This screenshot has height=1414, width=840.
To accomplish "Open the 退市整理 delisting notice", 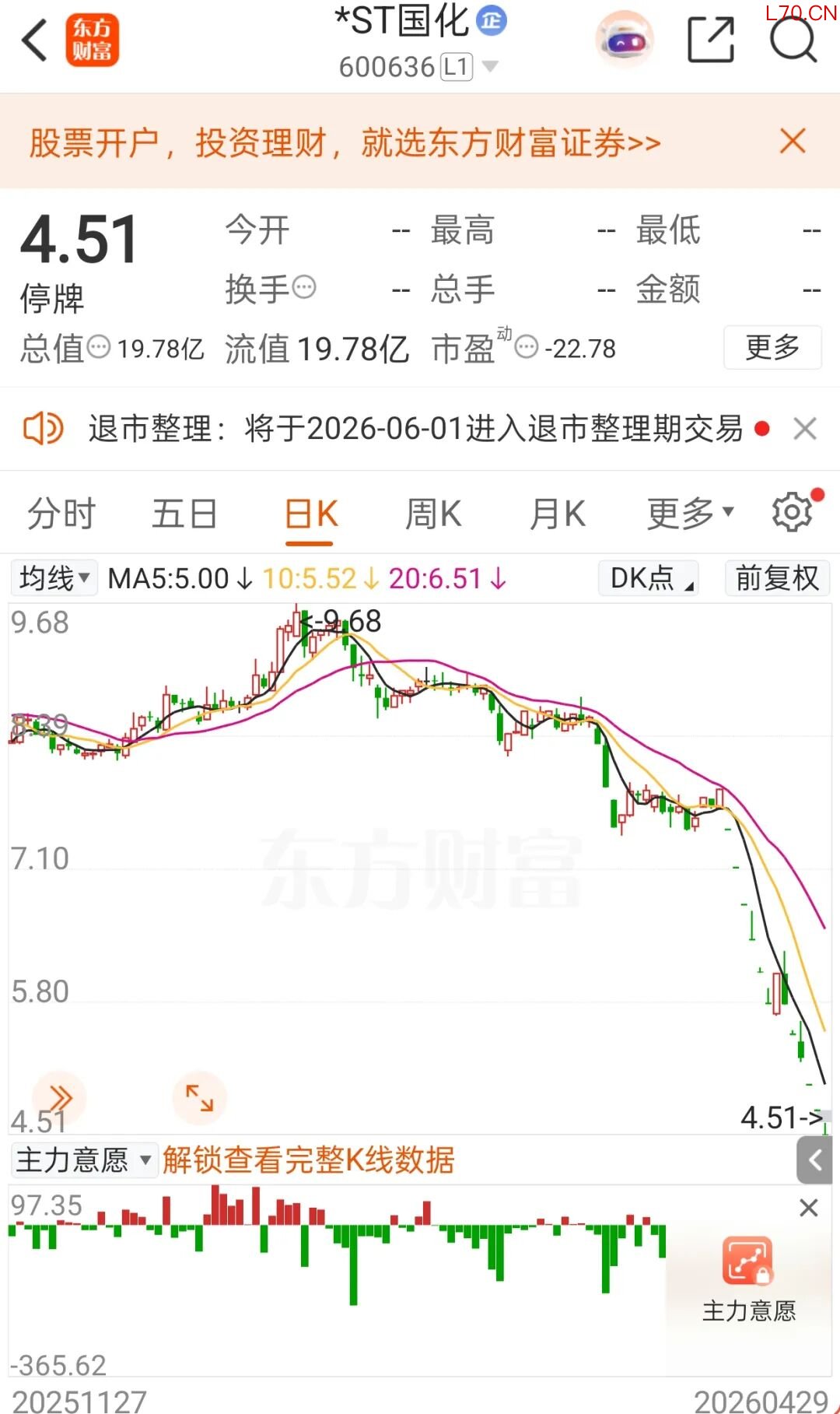I will pyautogui.click(x=415, y=429).
